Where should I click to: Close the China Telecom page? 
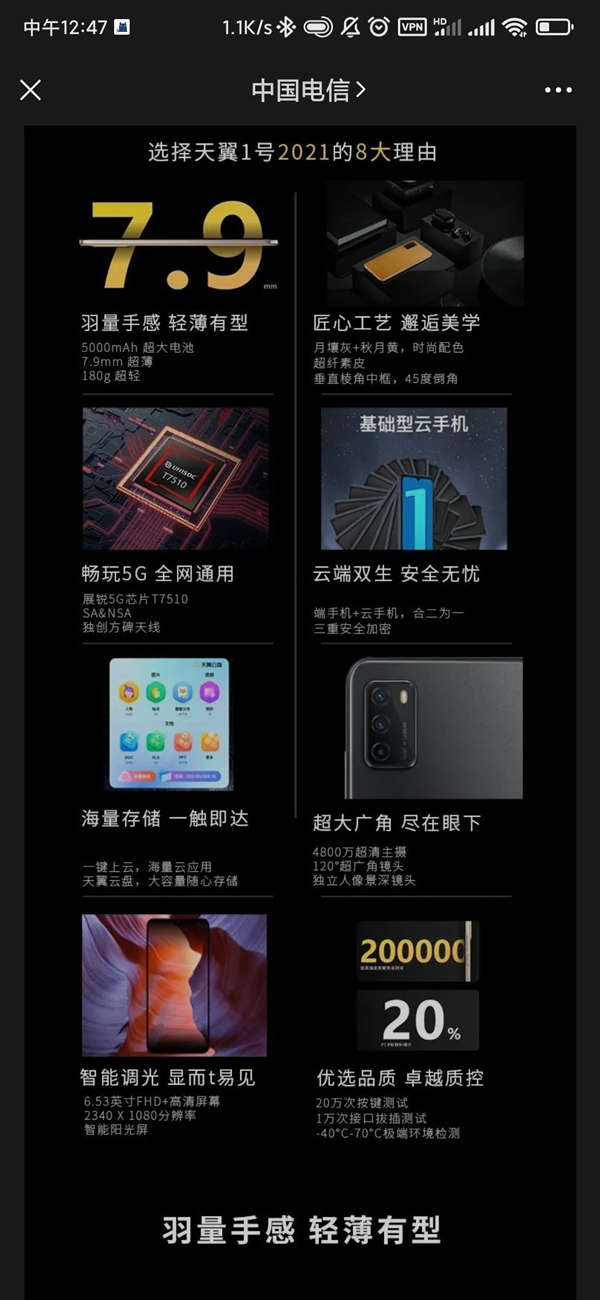tap(31, 90)
